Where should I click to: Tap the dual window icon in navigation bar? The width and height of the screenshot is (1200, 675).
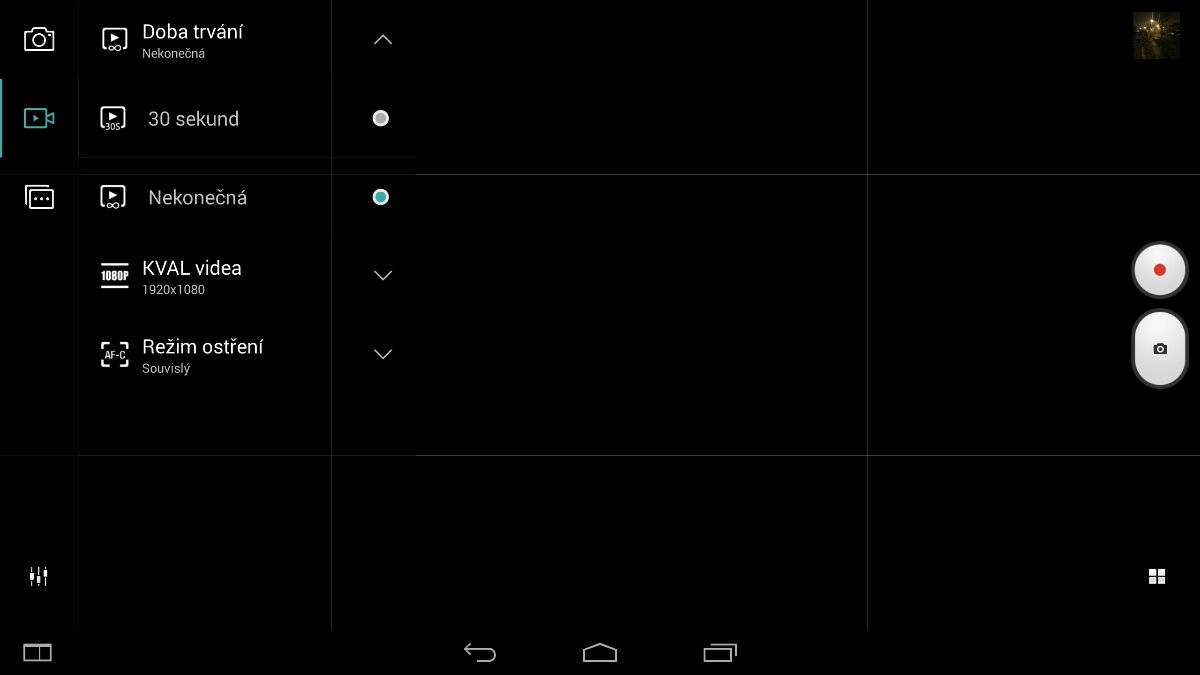38,653
